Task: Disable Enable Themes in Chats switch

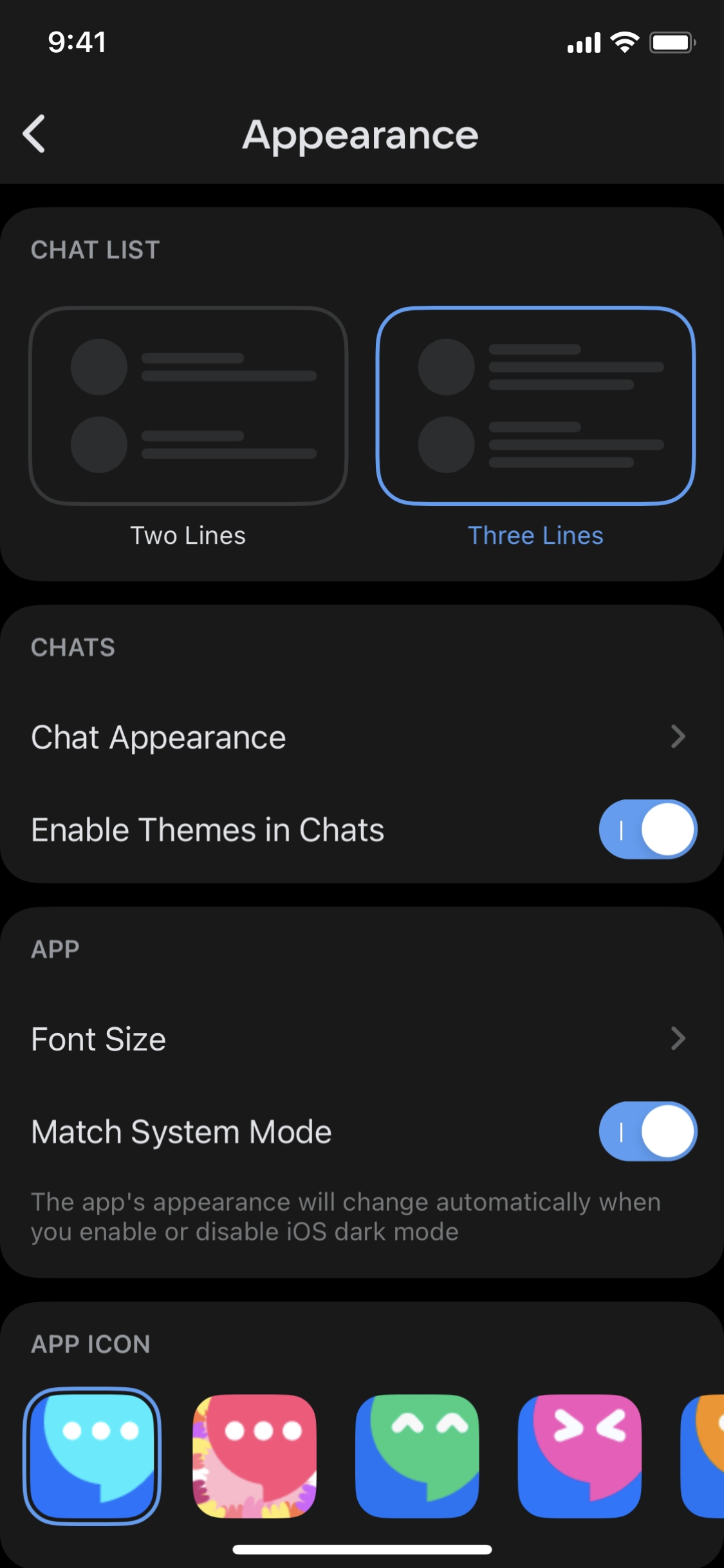Action: coord(647,830)
